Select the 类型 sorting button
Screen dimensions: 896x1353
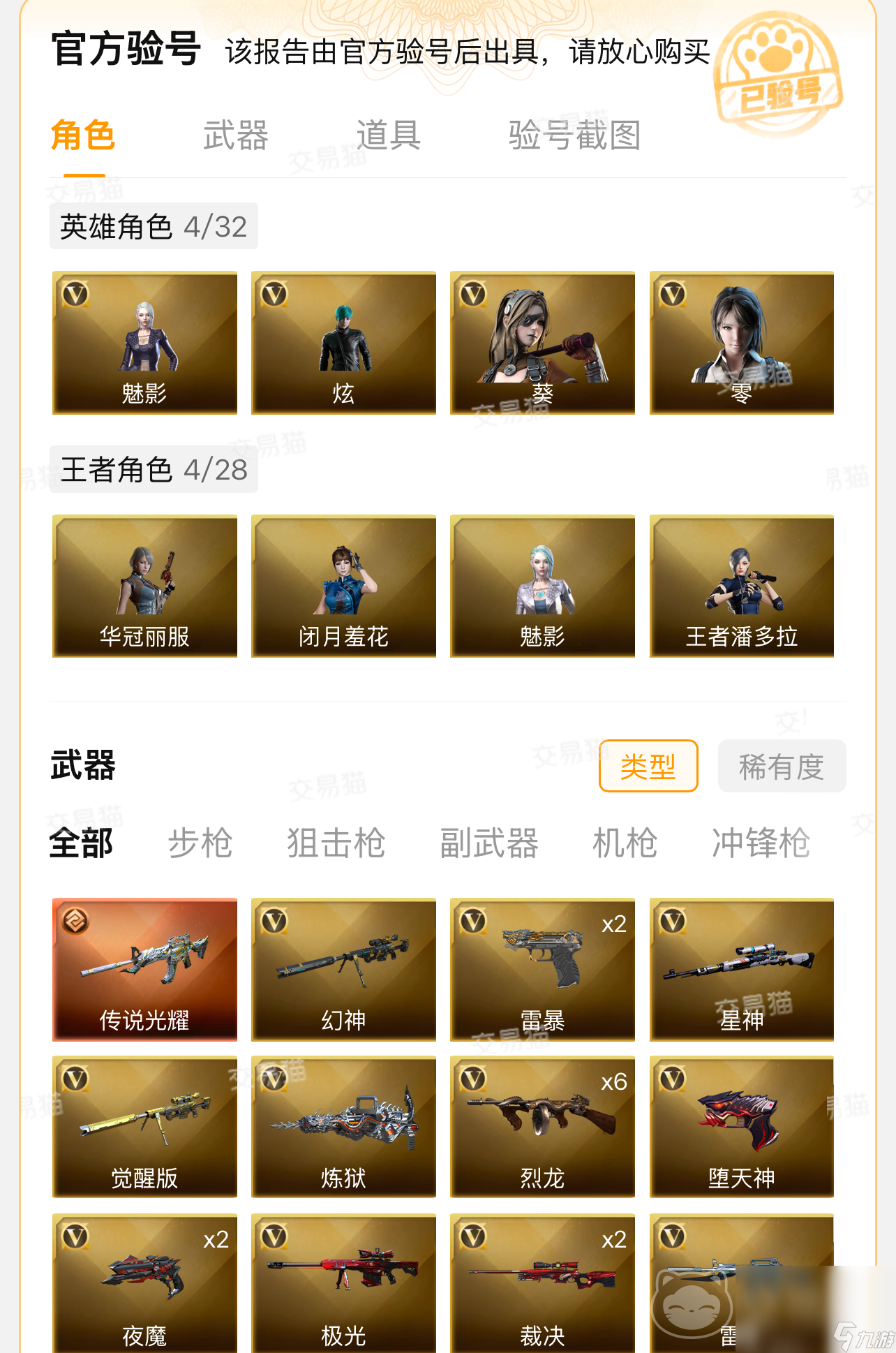(648, 767)
